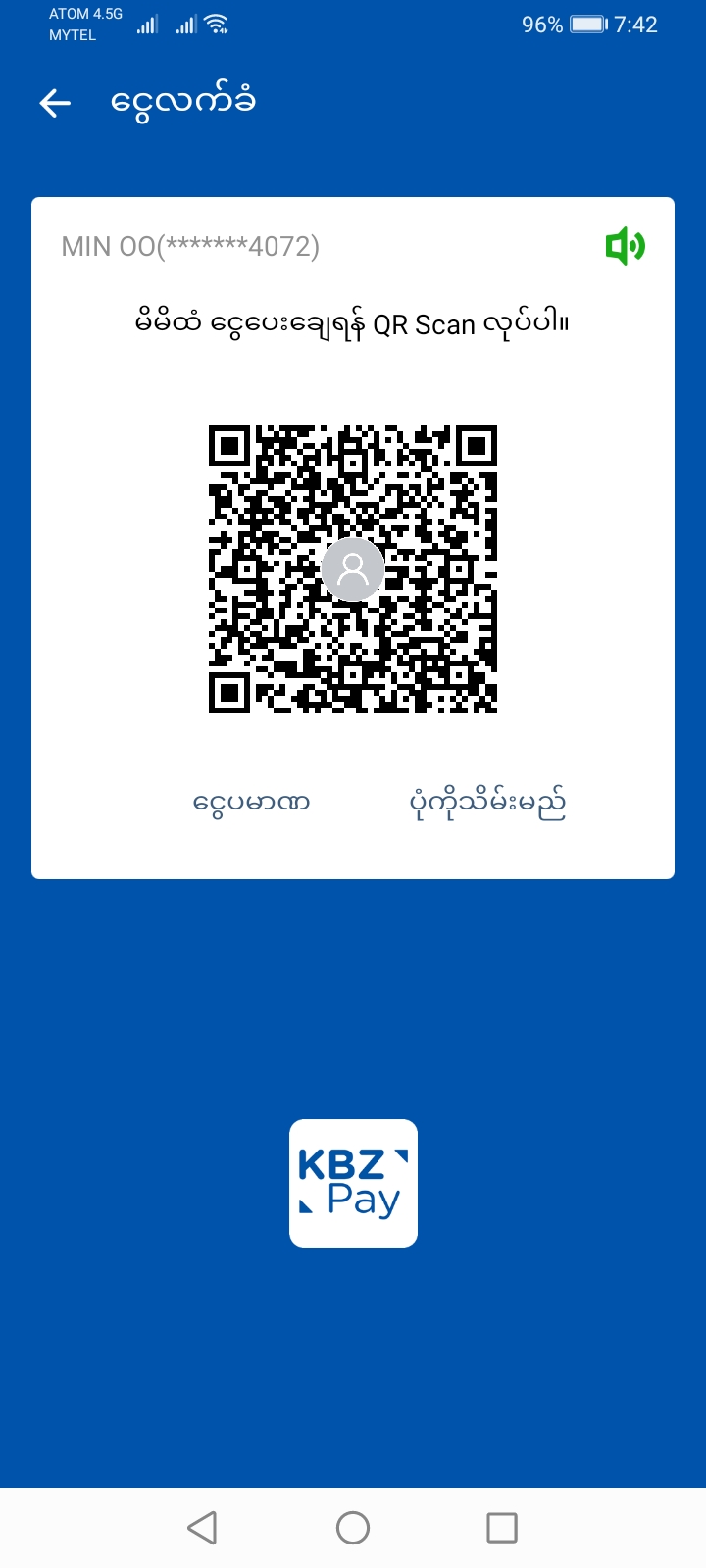Screen dimensions: 706x1568
Task: Save the QR image with ပုံကိုသိမ်းမည်
Action: pos(487,804)
